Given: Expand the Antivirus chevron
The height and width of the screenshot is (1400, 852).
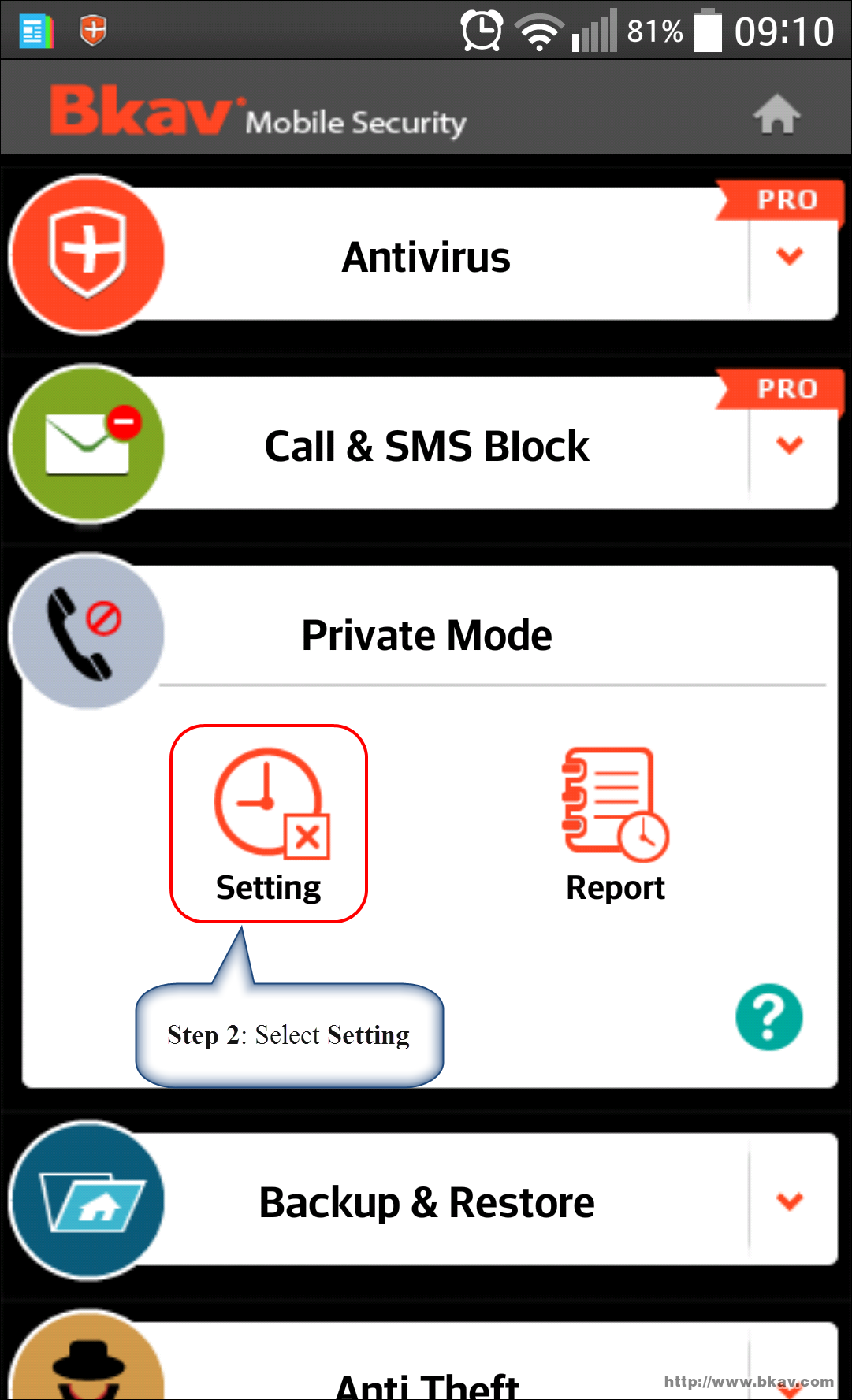Looking at the screenshot, I should (x=790, y=256).
